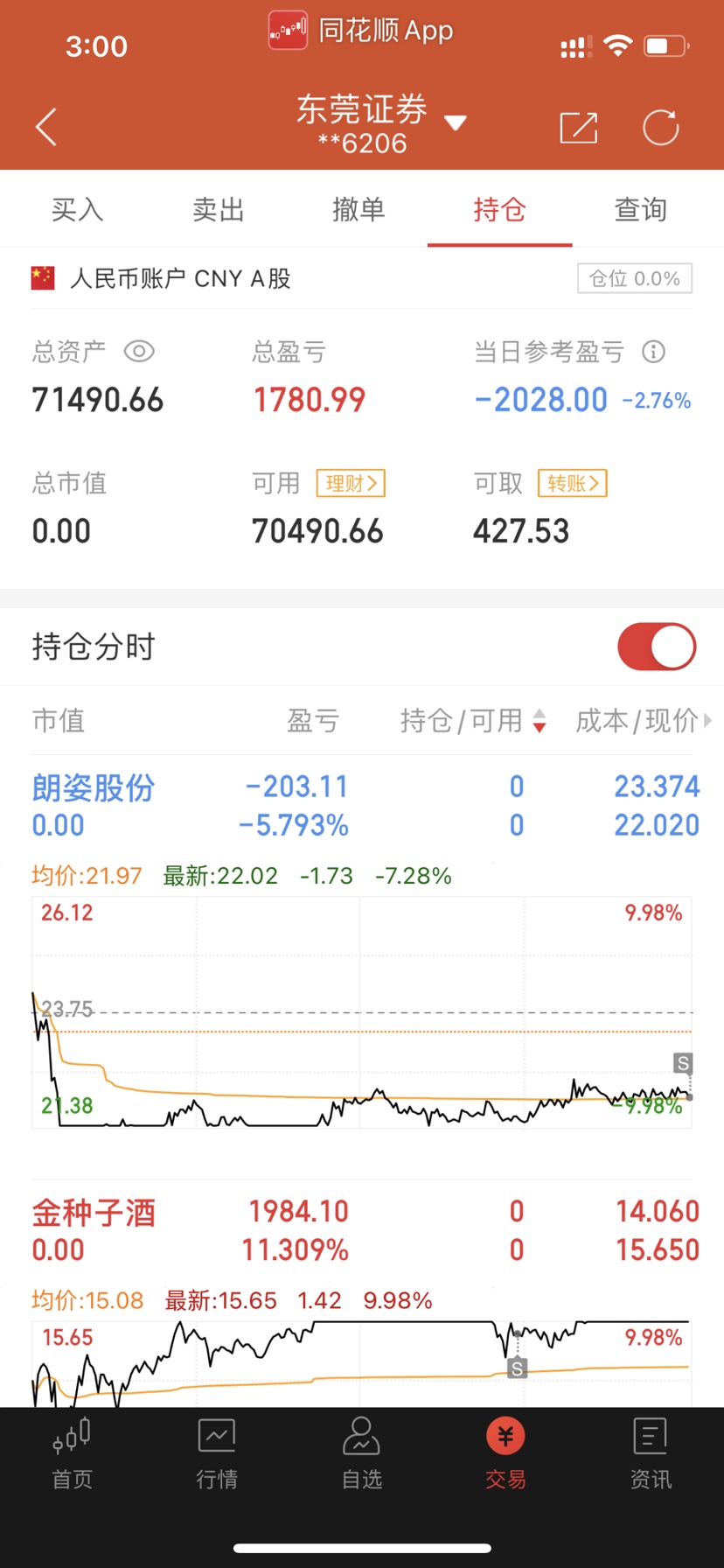This screenshot has height=1568, width=724.
Task: Tap the 转账 button
Action: pos(572,483)
